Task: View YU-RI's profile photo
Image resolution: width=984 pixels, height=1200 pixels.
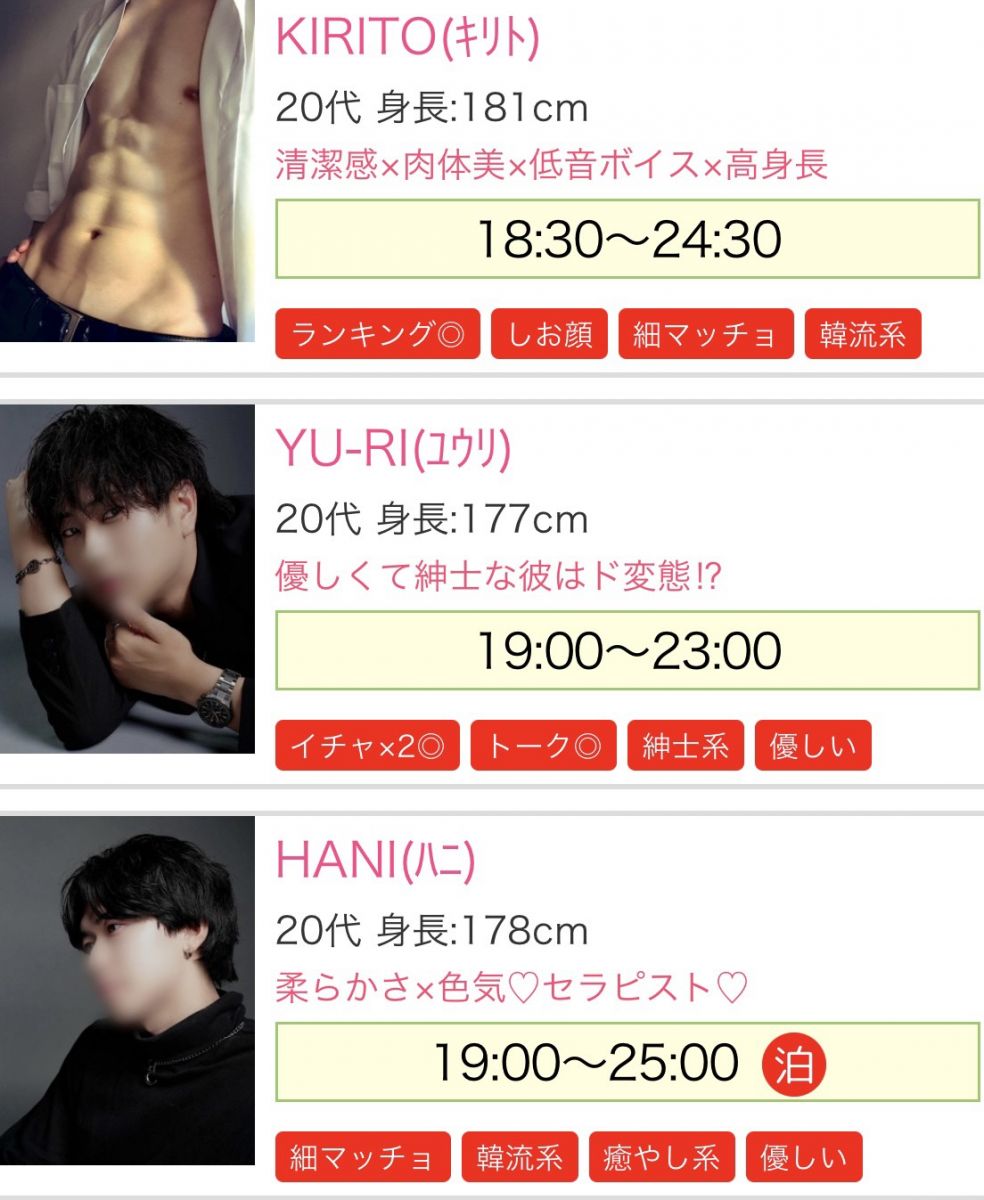Action: pyautogui.click(x=127, y=578)
